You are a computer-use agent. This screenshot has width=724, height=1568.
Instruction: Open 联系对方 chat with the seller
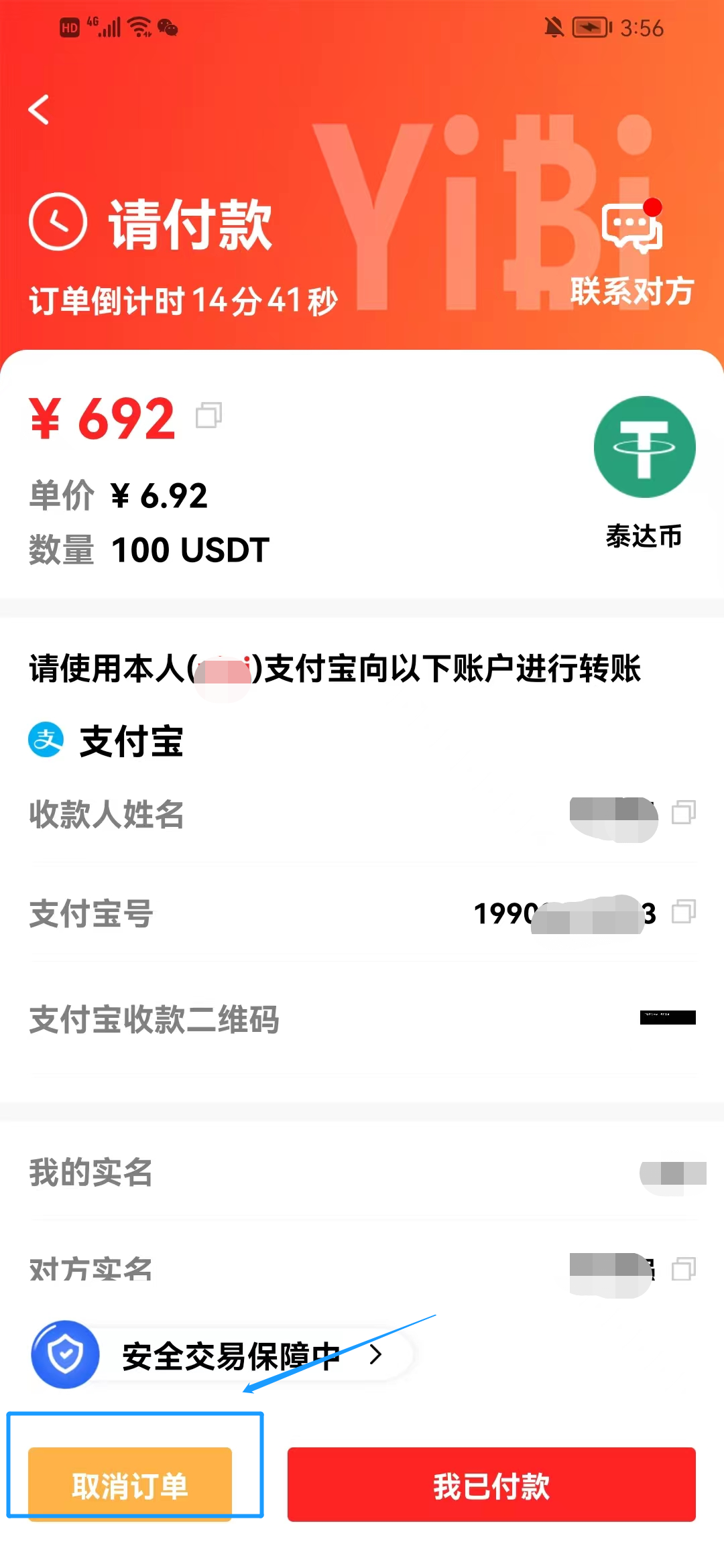click(631, 253)
